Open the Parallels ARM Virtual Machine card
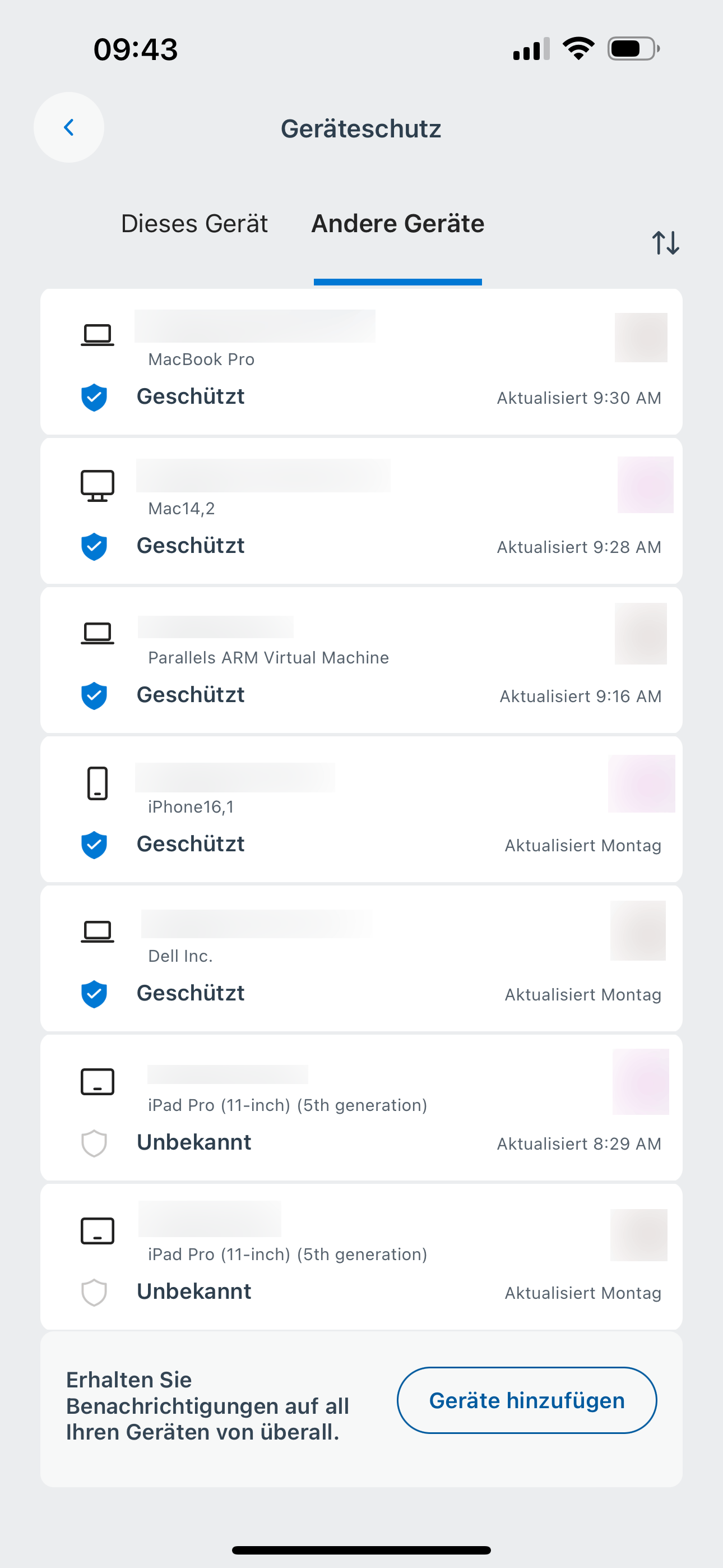Screen dimensions: 723x1568 pos(361,660)
